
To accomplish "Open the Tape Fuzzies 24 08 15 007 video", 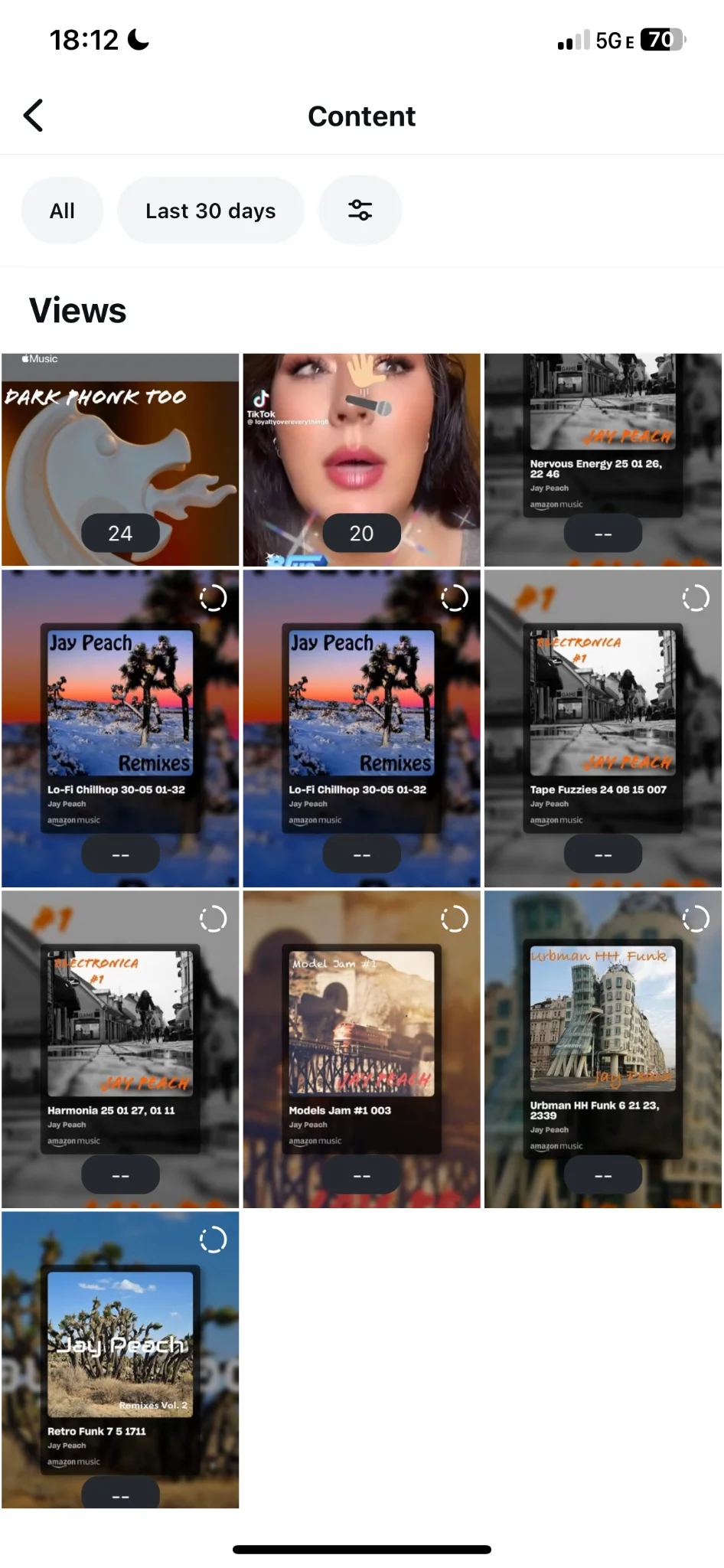I will click(603, 728).
